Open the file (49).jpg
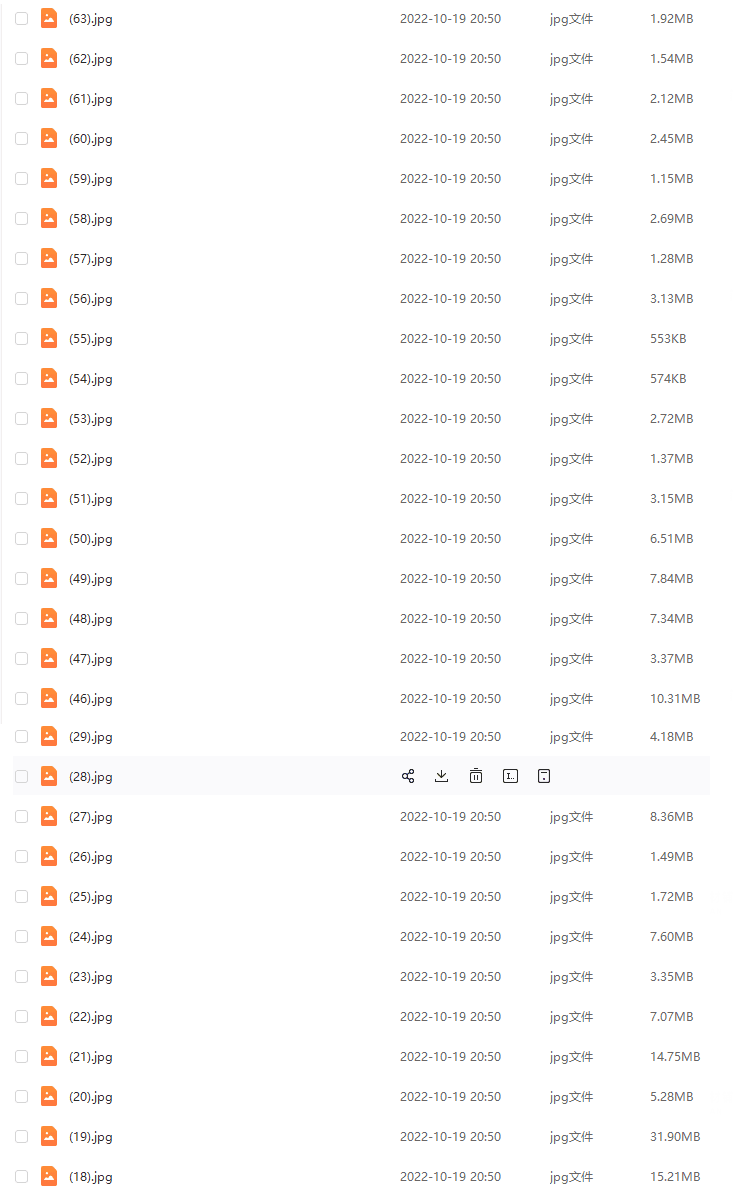The width and height of the screenshot is (750, 1195). (90, 579)
